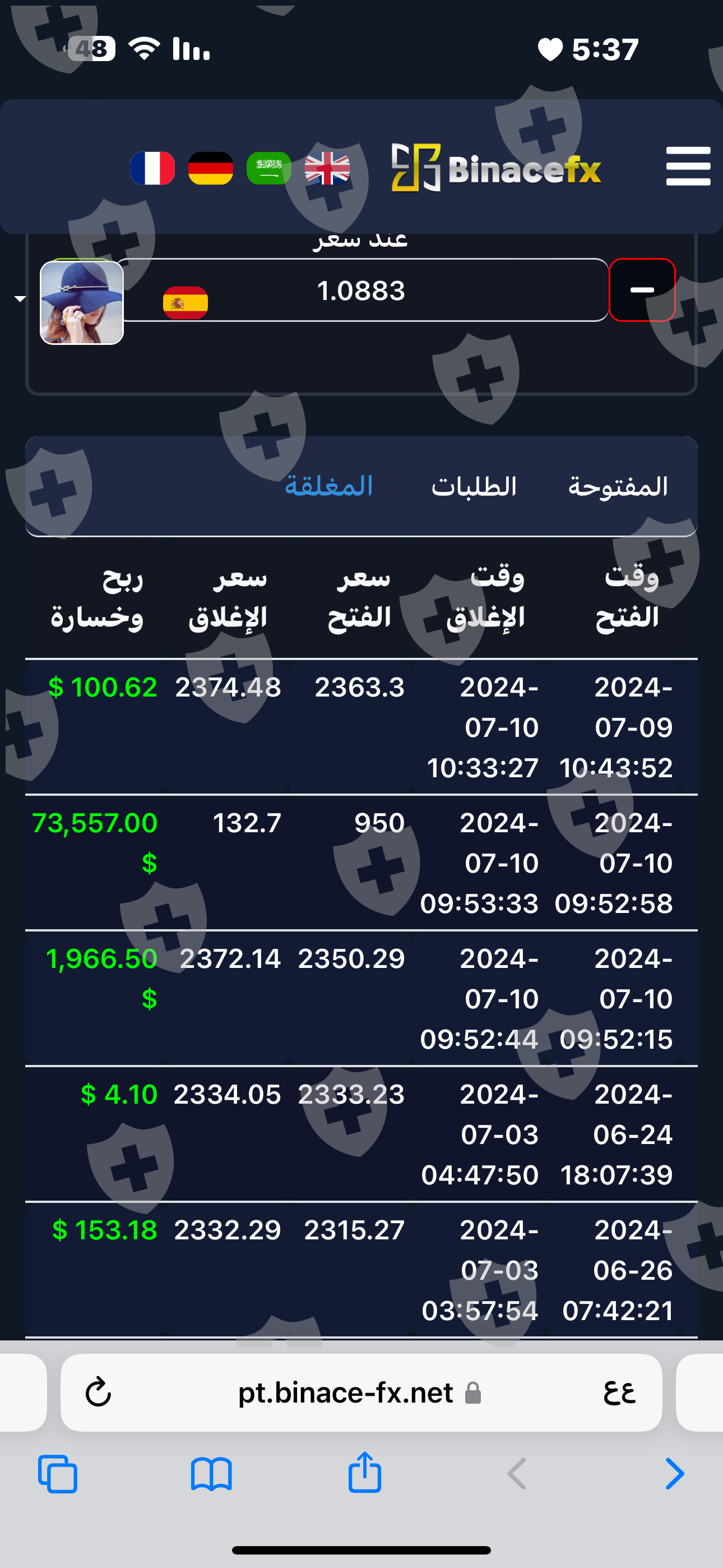The width and height of the screenshot is (723, 1568).
Task: Switch to English with UK flag
Action: coord(327,168)
